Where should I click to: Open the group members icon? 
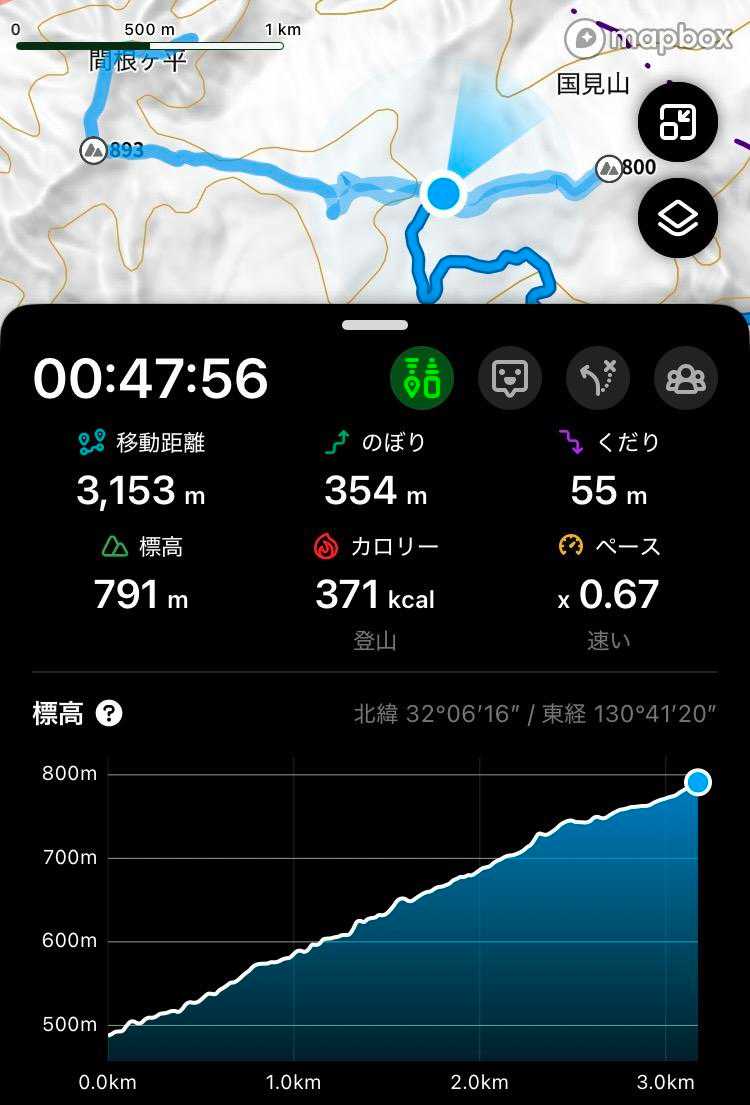point(685,379)
